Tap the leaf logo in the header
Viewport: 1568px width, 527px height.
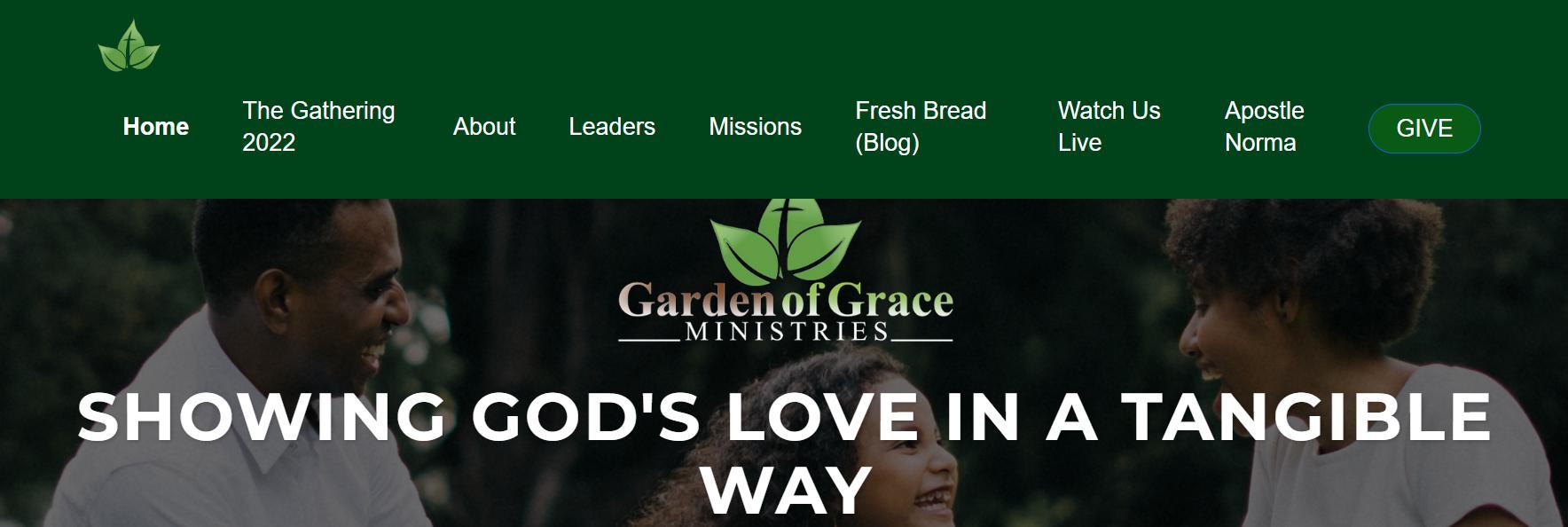129,46
